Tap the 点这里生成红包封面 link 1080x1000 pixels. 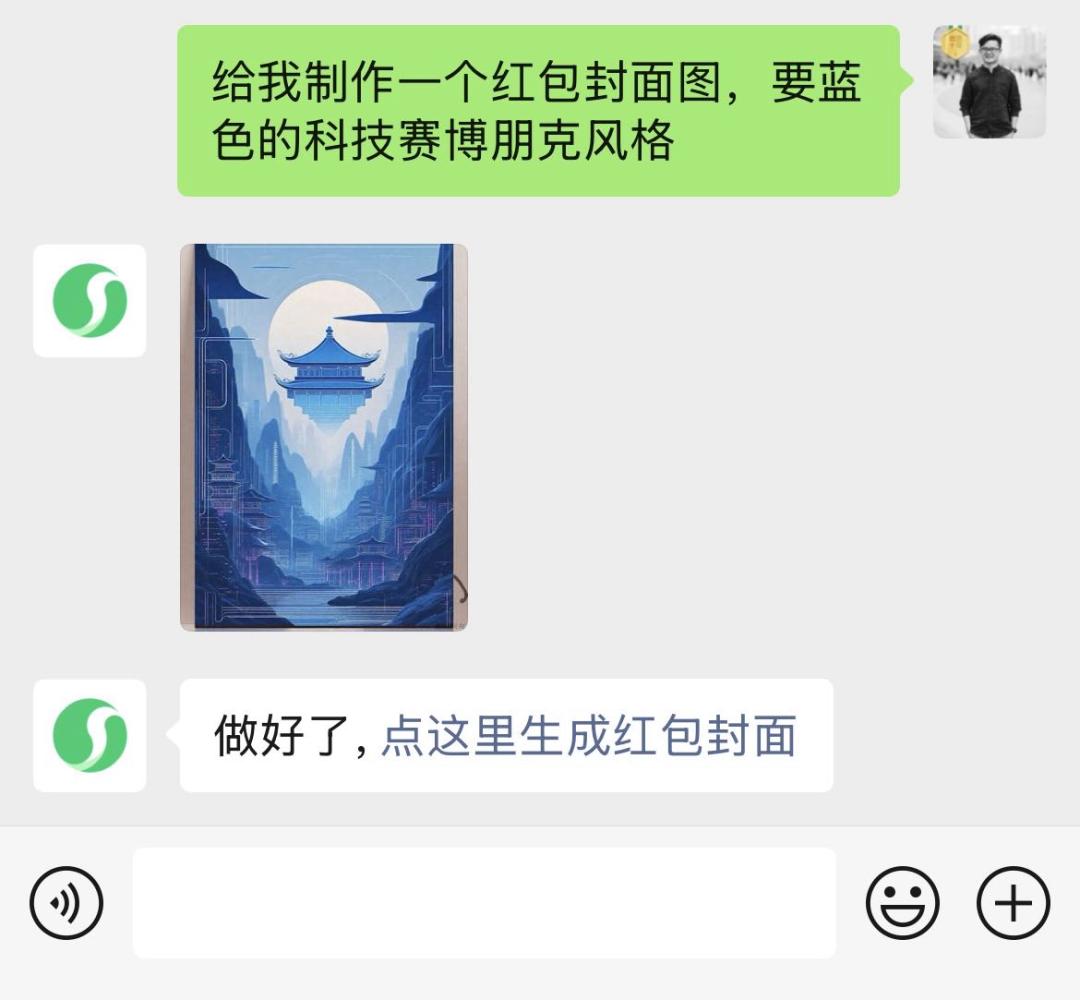point(588,736)
